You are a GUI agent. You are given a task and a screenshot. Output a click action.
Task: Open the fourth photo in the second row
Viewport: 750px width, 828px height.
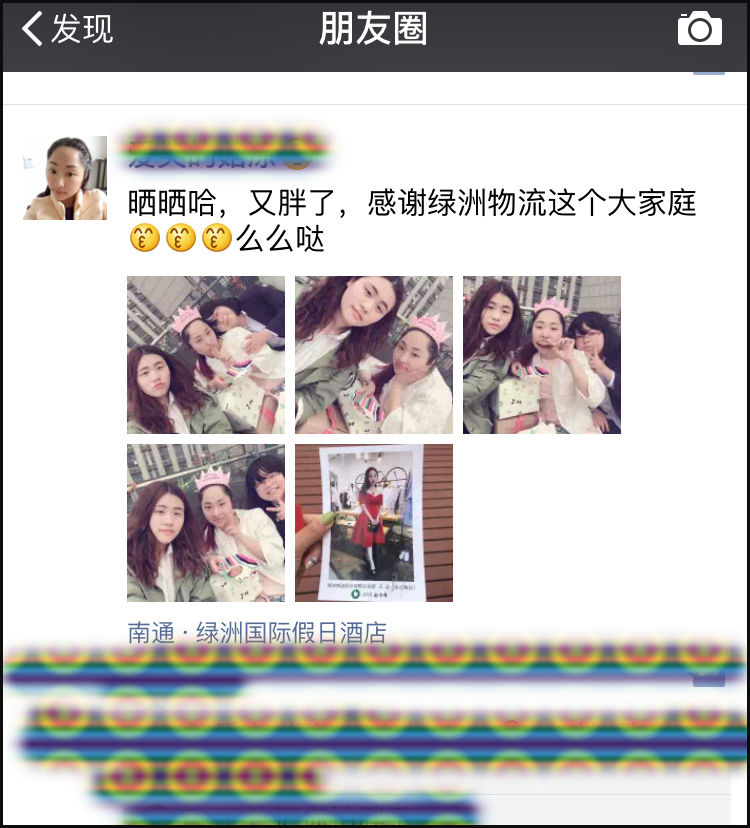[x=206, y=523]
